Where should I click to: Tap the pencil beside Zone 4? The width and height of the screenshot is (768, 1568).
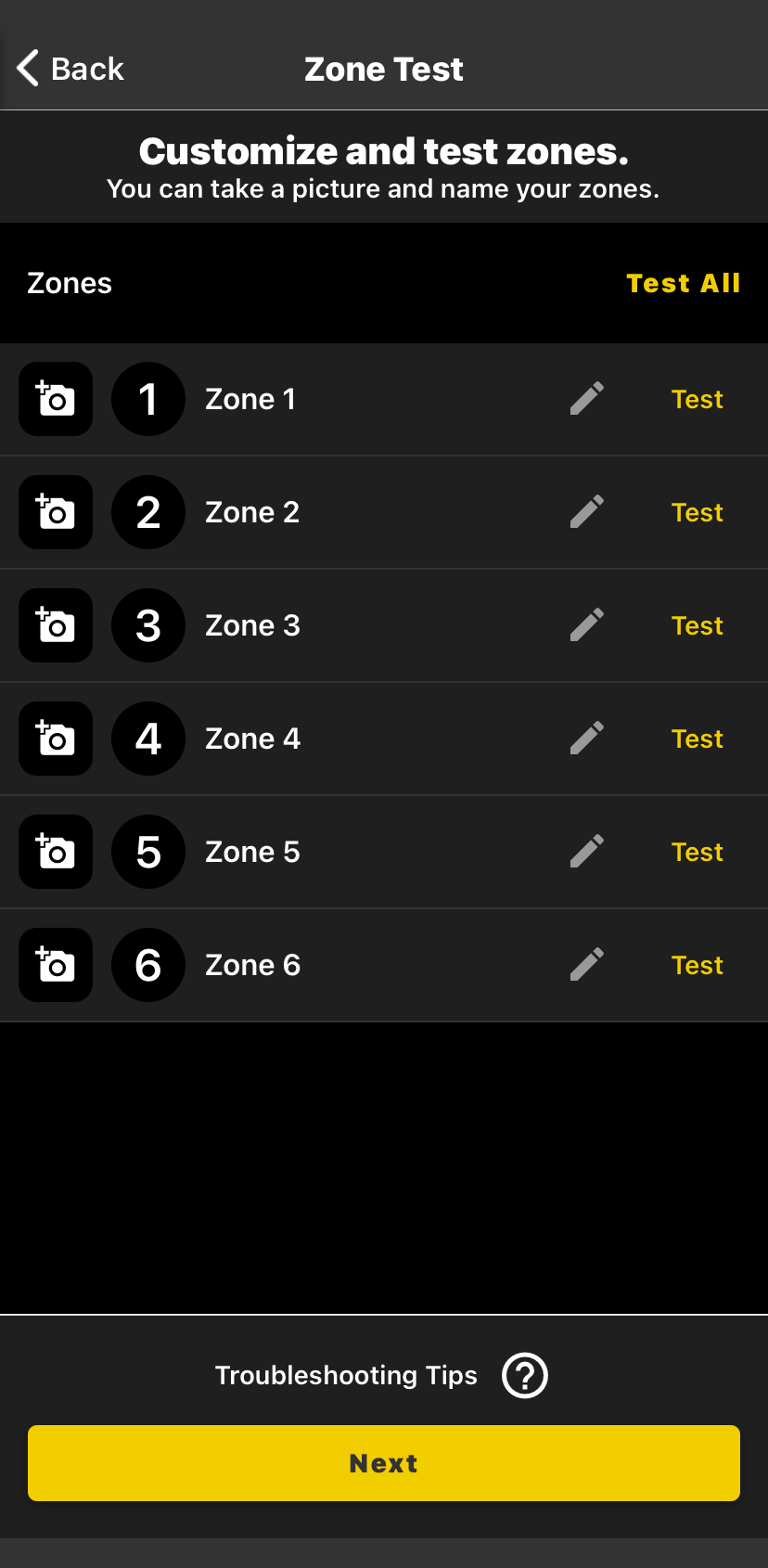[x=587, y=739]
